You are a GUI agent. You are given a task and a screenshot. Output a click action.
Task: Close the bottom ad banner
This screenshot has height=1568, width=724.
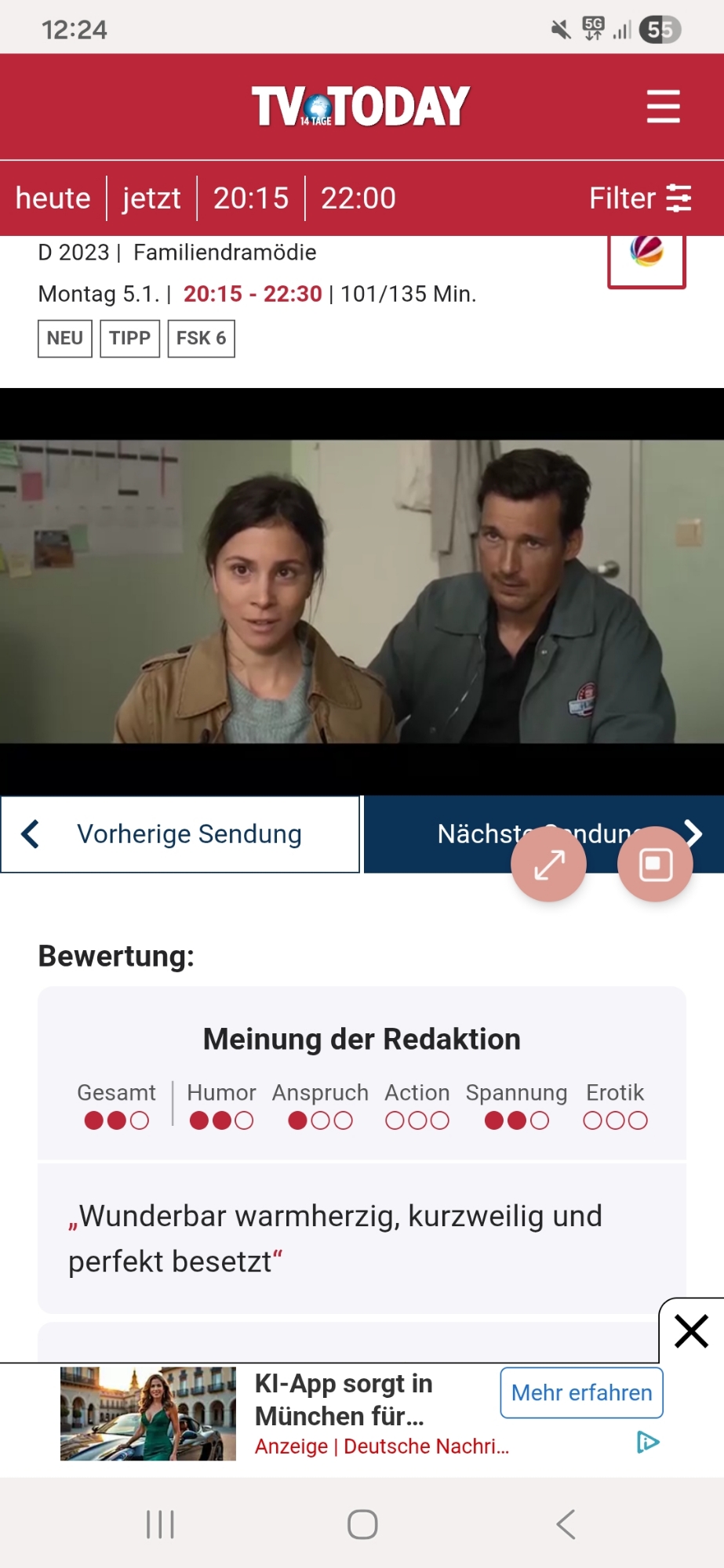(x=691, y=1331)
